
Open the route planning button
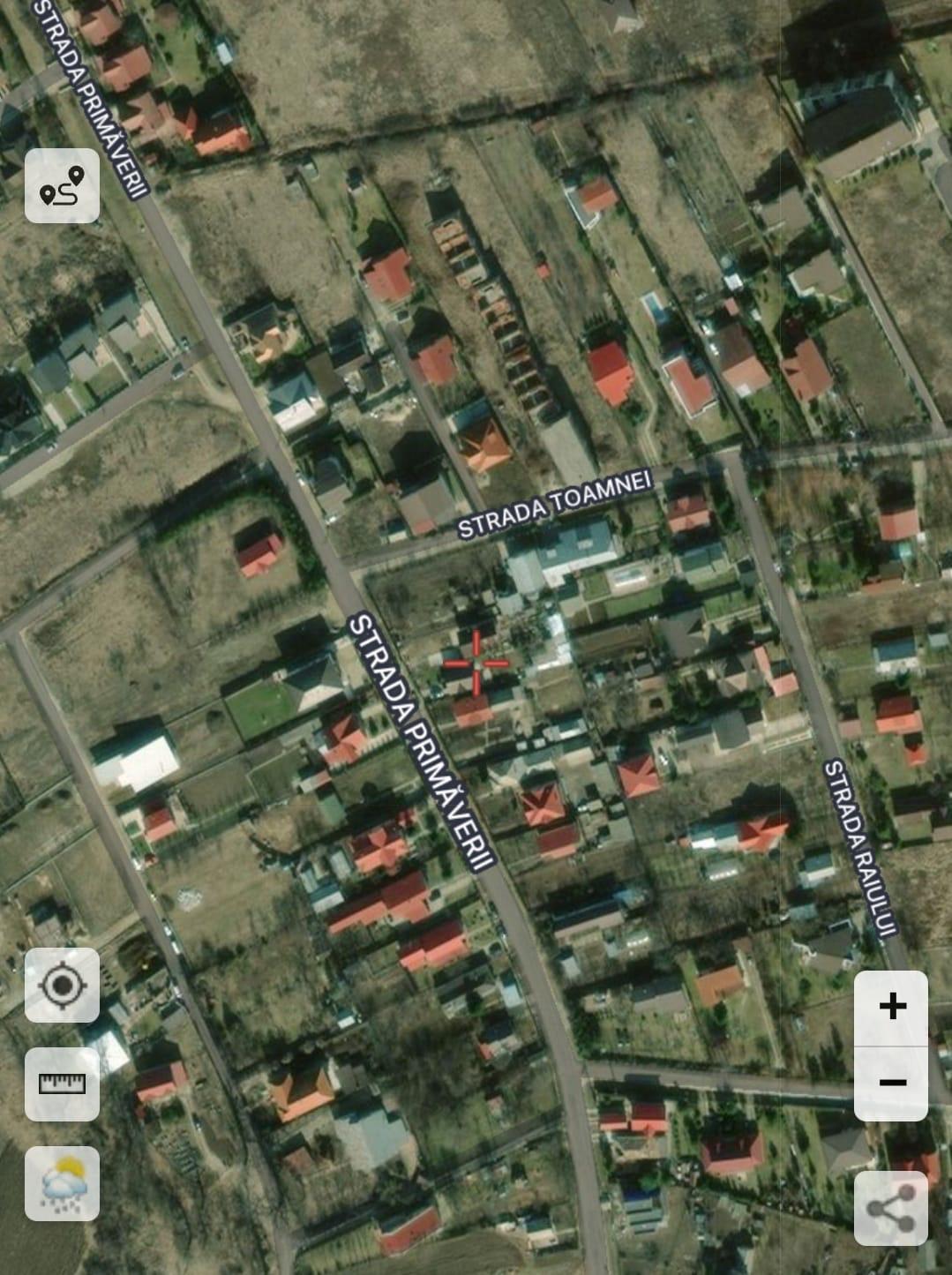pos(62,185)
